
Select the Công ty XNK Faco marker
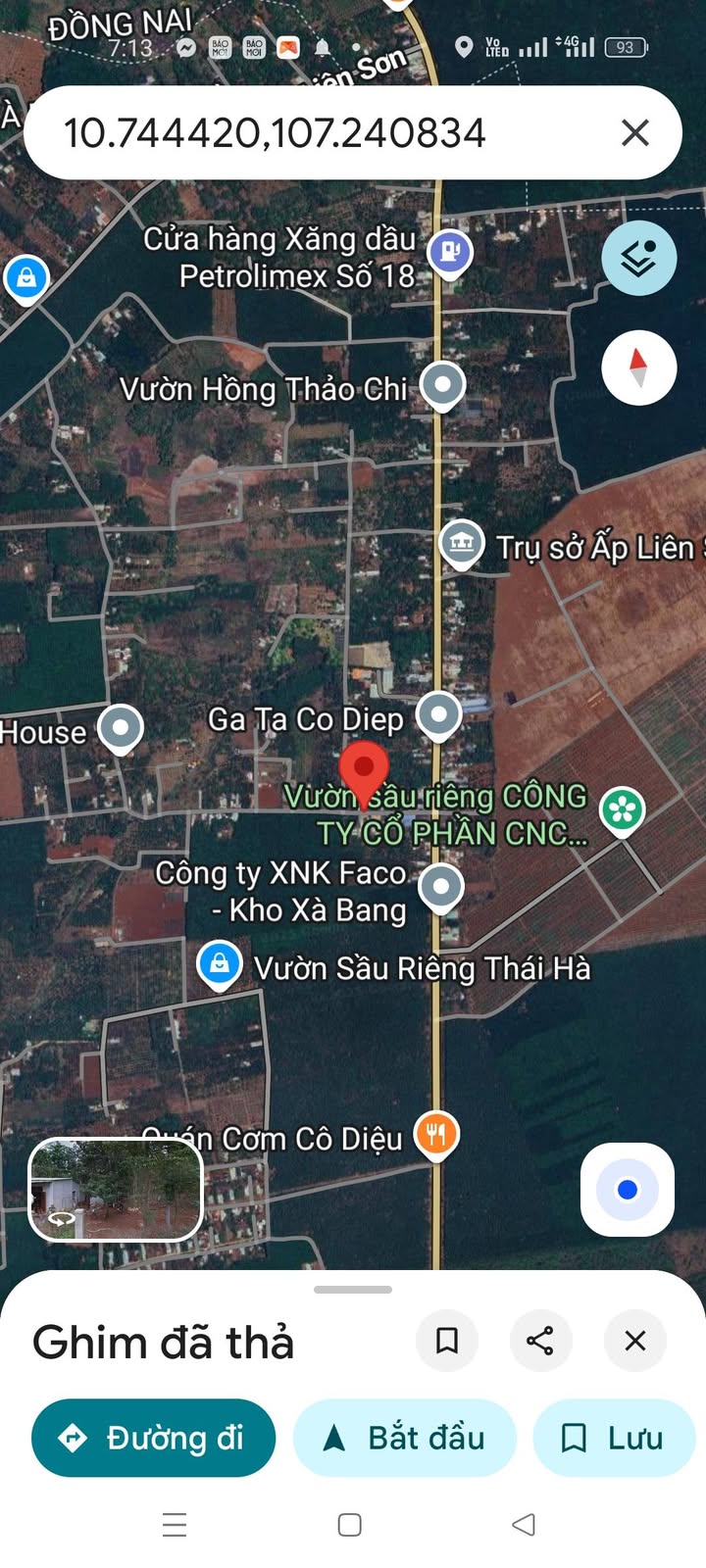click(441, 889)
